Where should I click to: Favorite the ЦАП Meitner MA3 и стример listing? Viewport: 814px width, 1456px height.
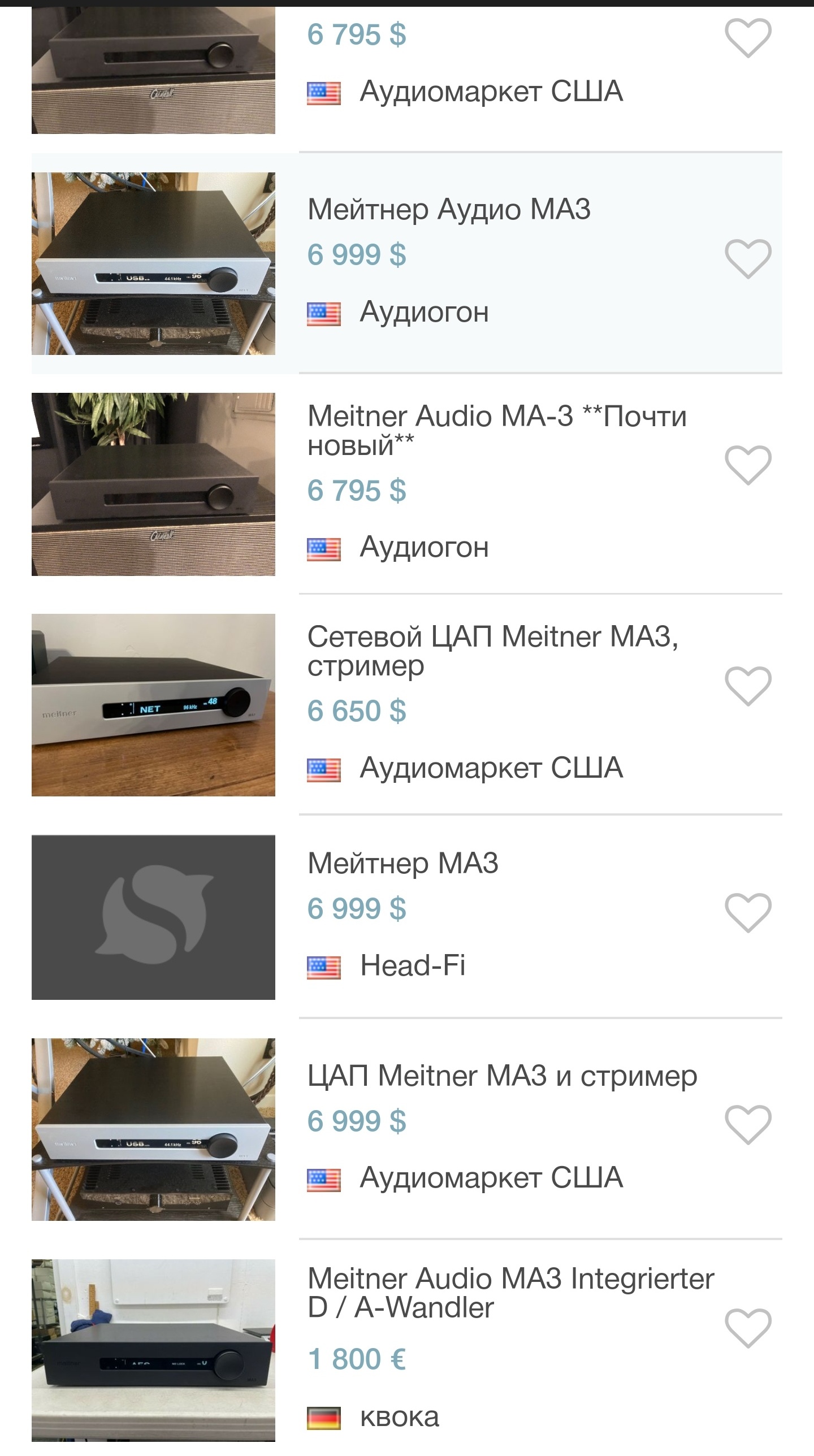point(748,1125)
